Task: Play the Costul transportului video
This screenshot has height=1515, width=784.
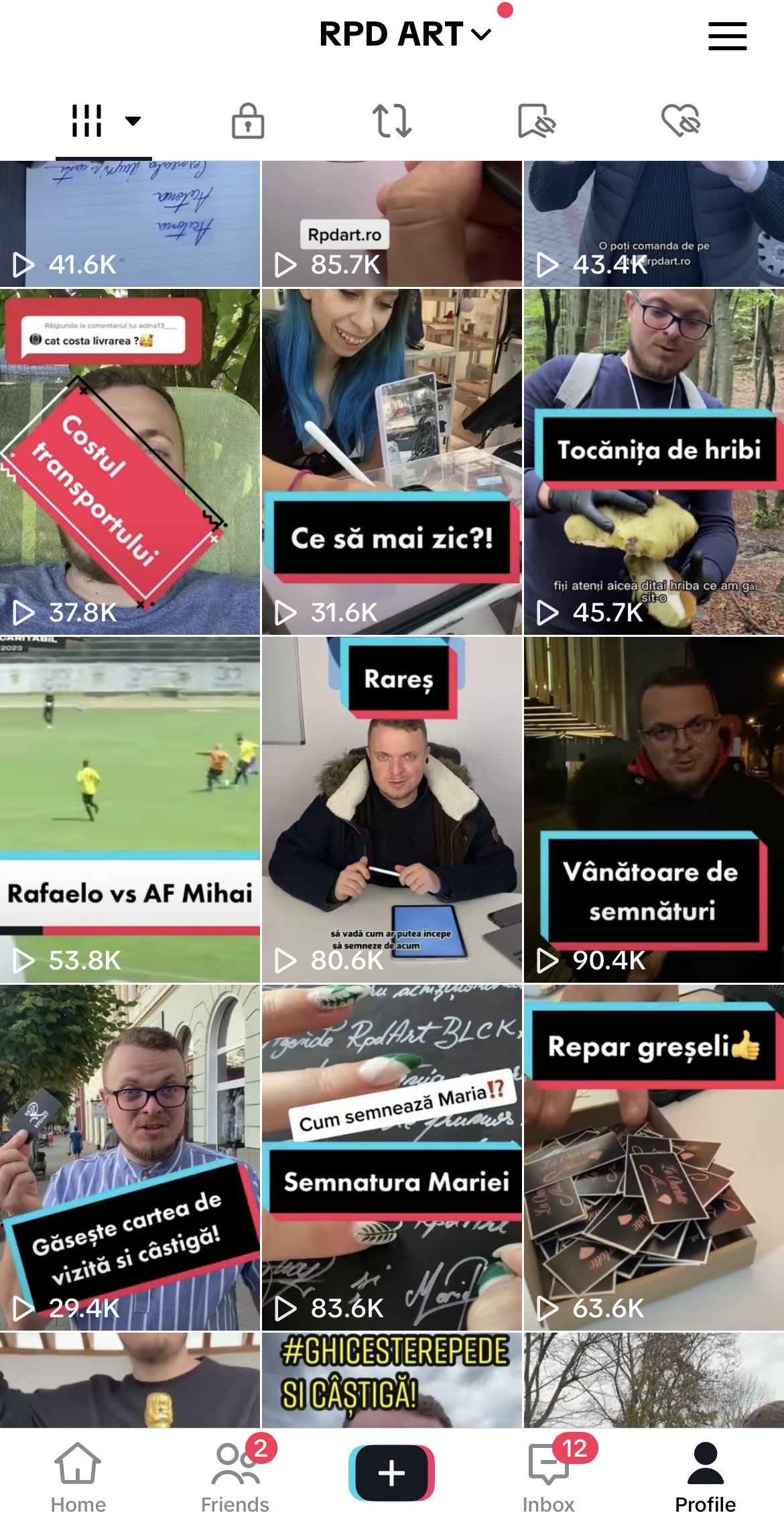Action: [x=130, y=462]
